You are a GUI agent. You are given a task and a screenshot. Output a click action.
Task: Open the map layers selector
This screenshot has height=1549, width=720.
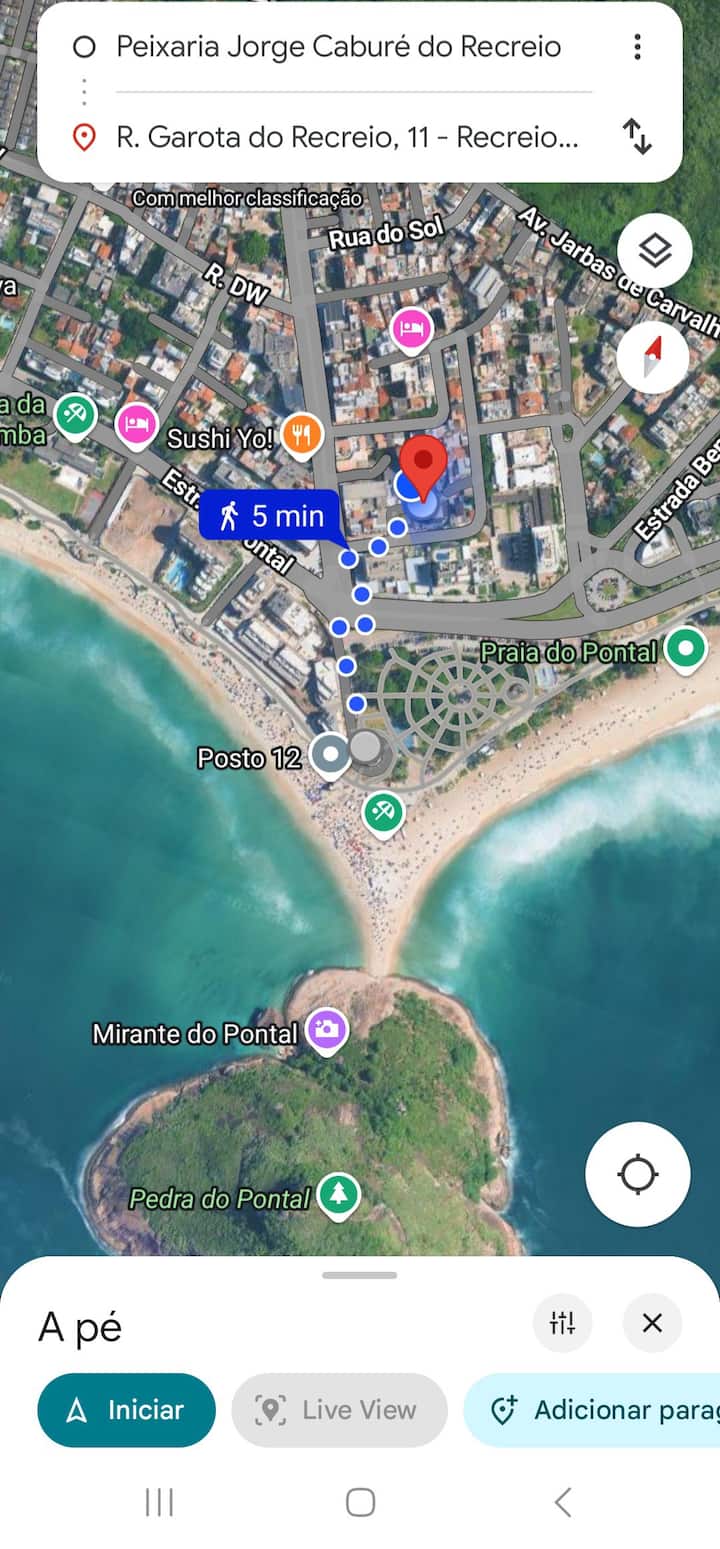pos(654,251)
